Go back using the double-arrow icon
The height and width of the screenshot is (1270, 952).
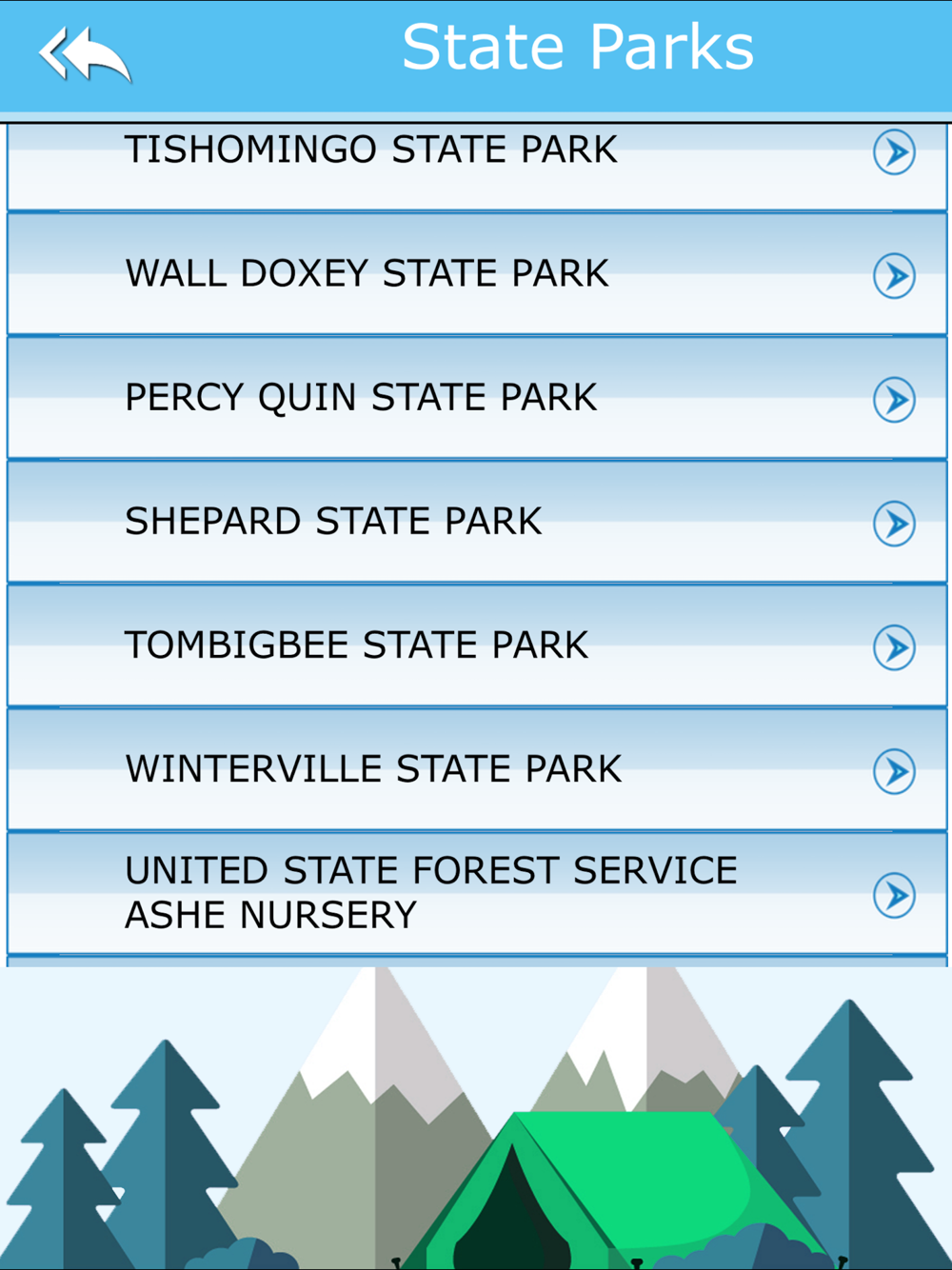(85, 54)
